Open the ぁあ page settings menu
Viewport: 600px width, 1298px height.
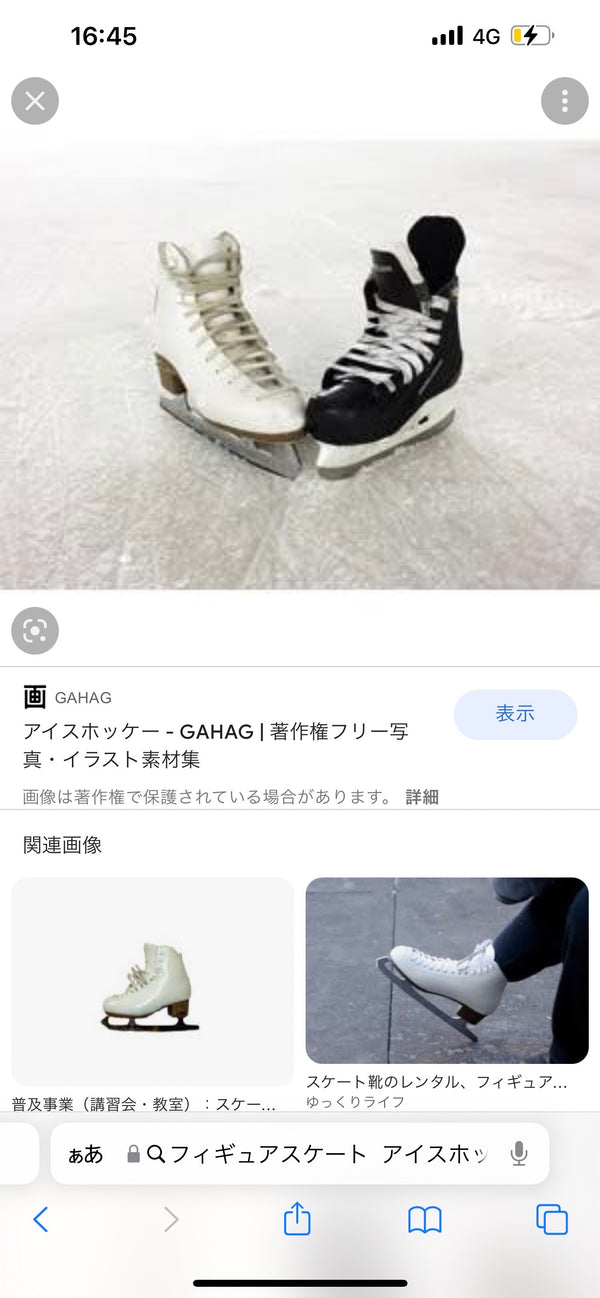pyautogui.click(x=85, y=1154)
